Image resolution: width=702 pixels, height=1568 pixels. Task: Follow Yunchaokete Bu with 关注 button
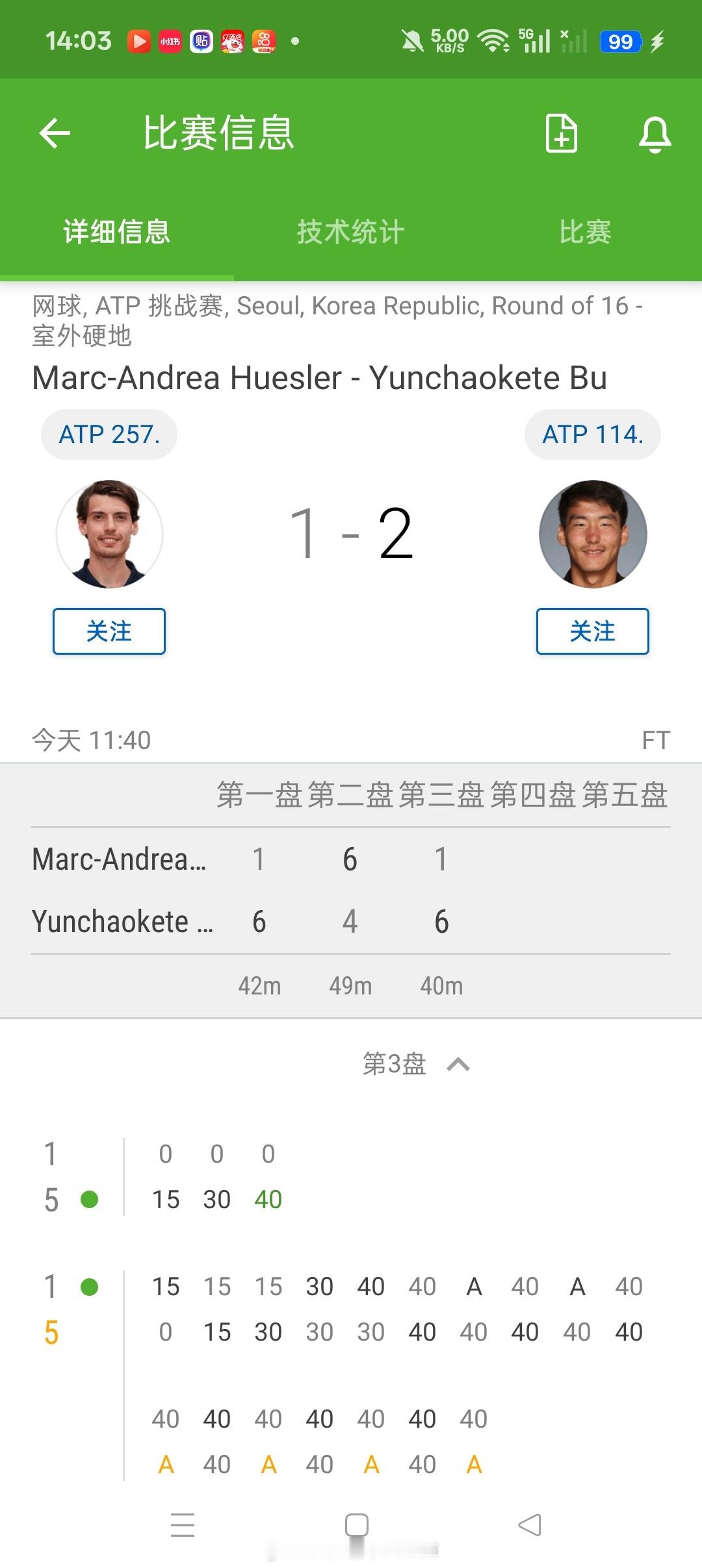pyautogui.click(x=592, y=631)
